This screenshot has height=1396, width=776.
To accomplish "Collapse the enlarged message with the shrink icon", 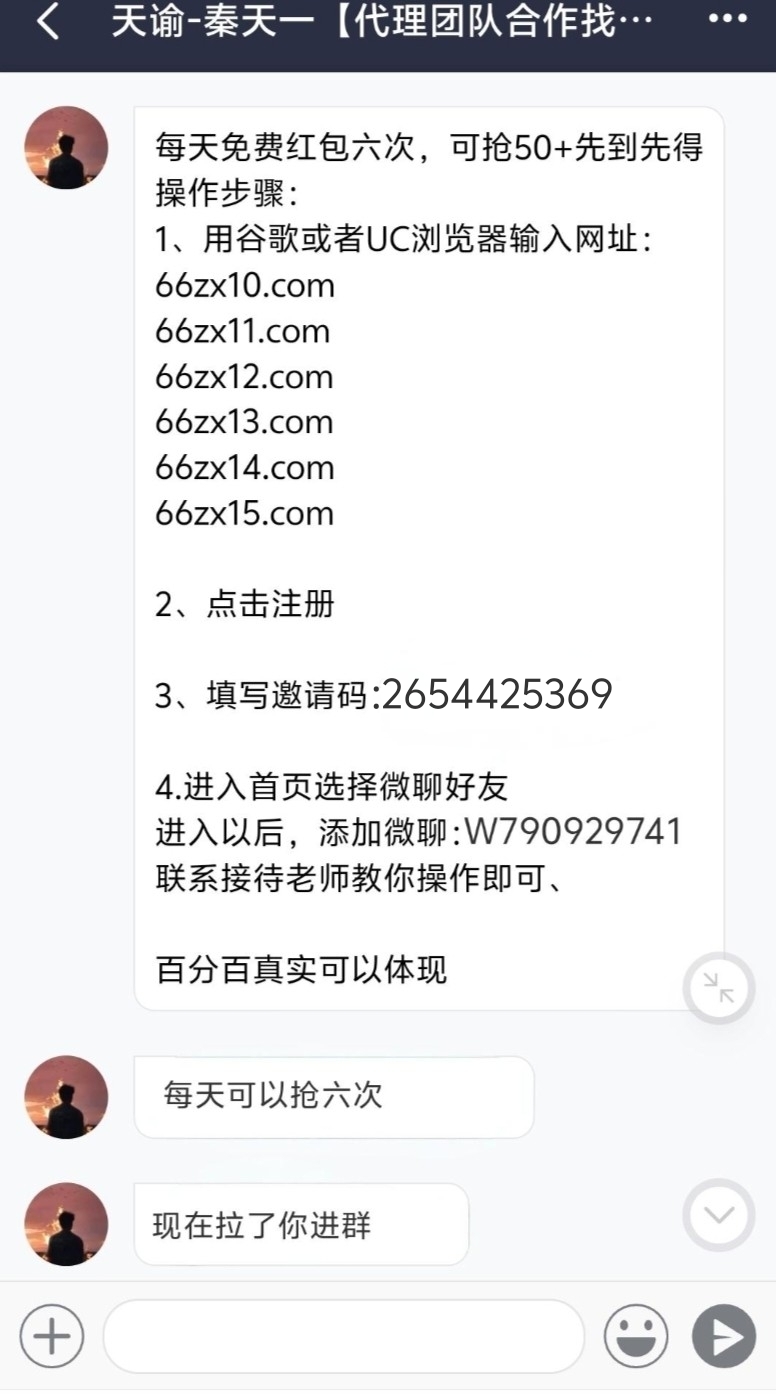I will tap(718, 988).
